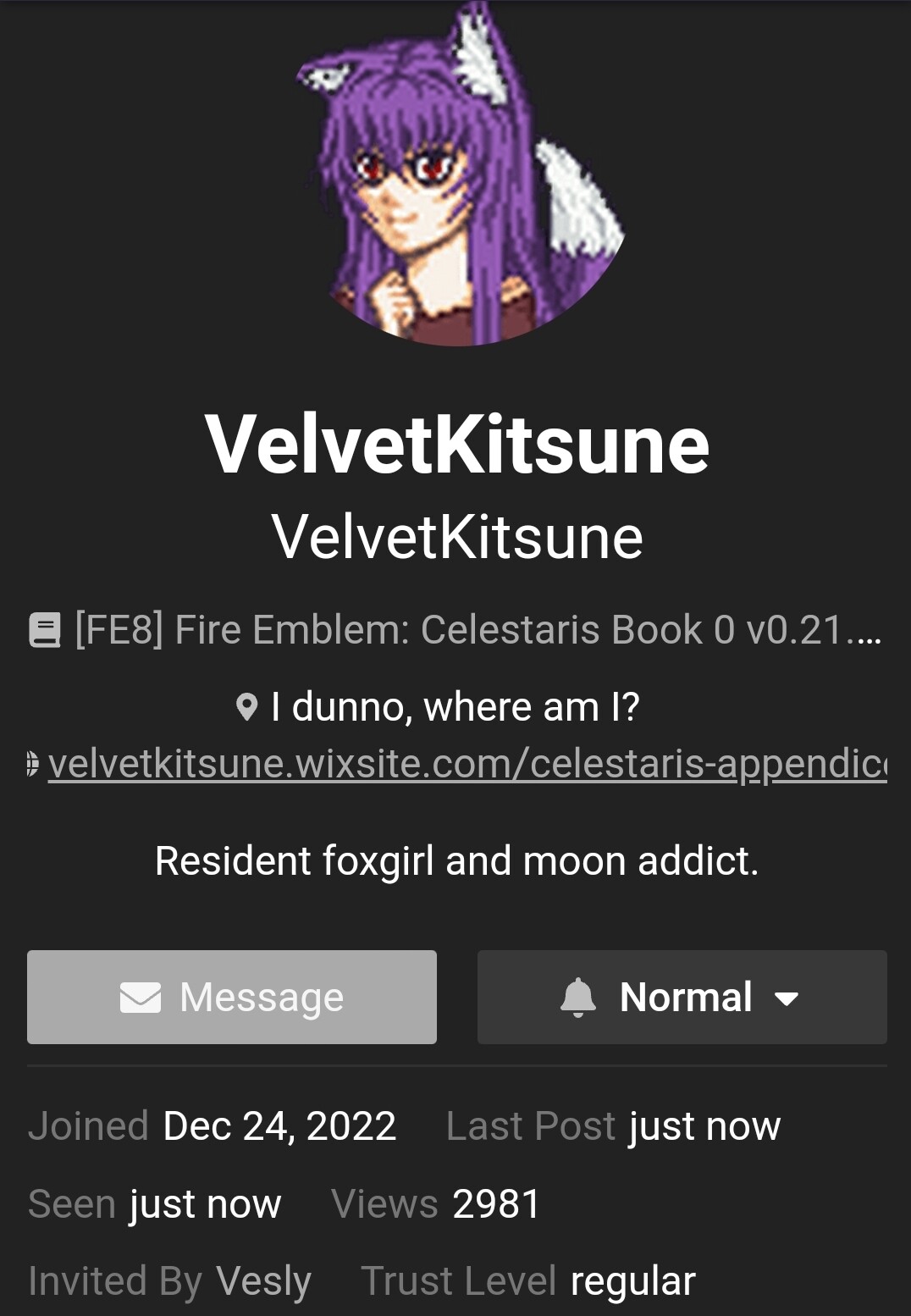Send a message to VelvetKitsune
This screenshot has width=911, height=1316.
tap(232, 997)
